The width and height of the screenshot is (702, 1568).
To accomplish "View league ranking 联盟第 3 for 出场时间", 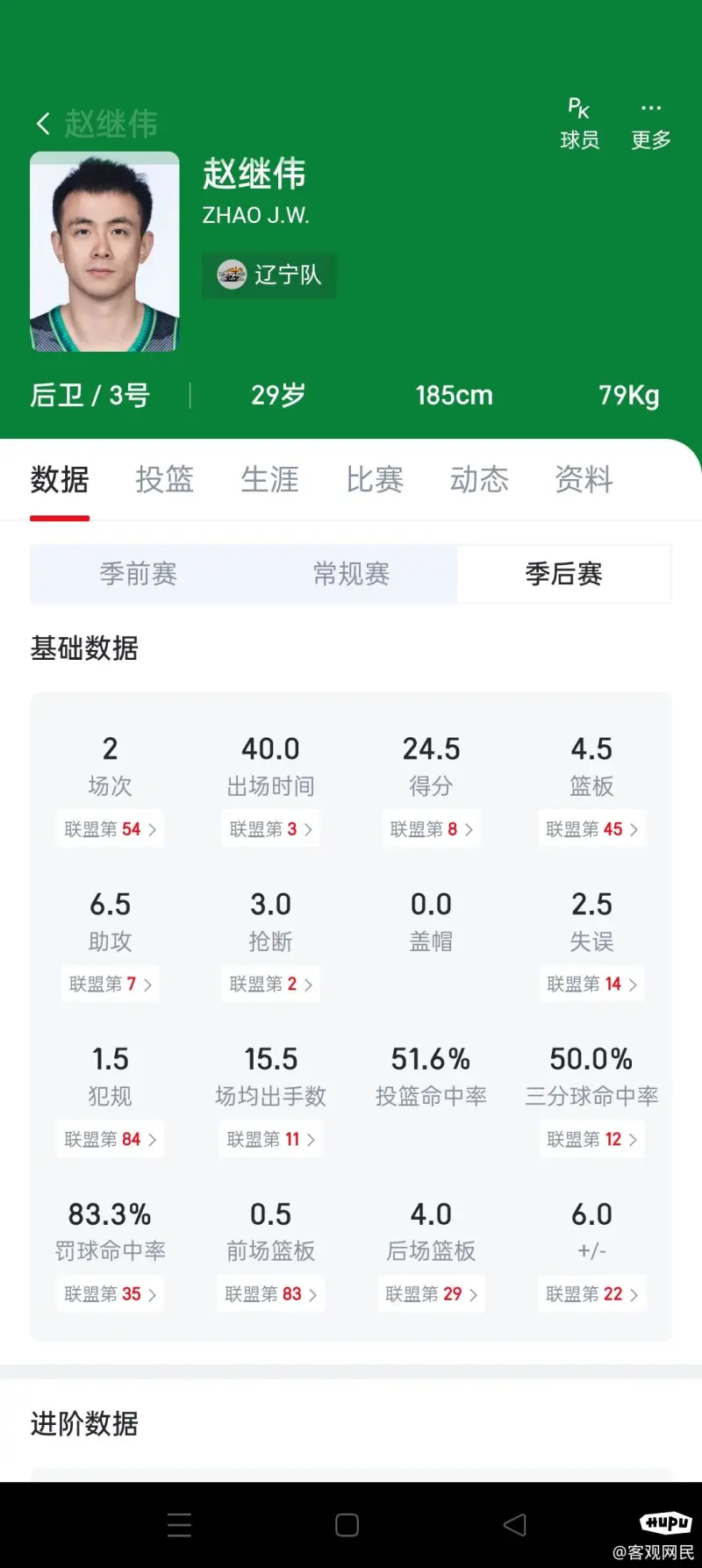I will click(270, 829).
